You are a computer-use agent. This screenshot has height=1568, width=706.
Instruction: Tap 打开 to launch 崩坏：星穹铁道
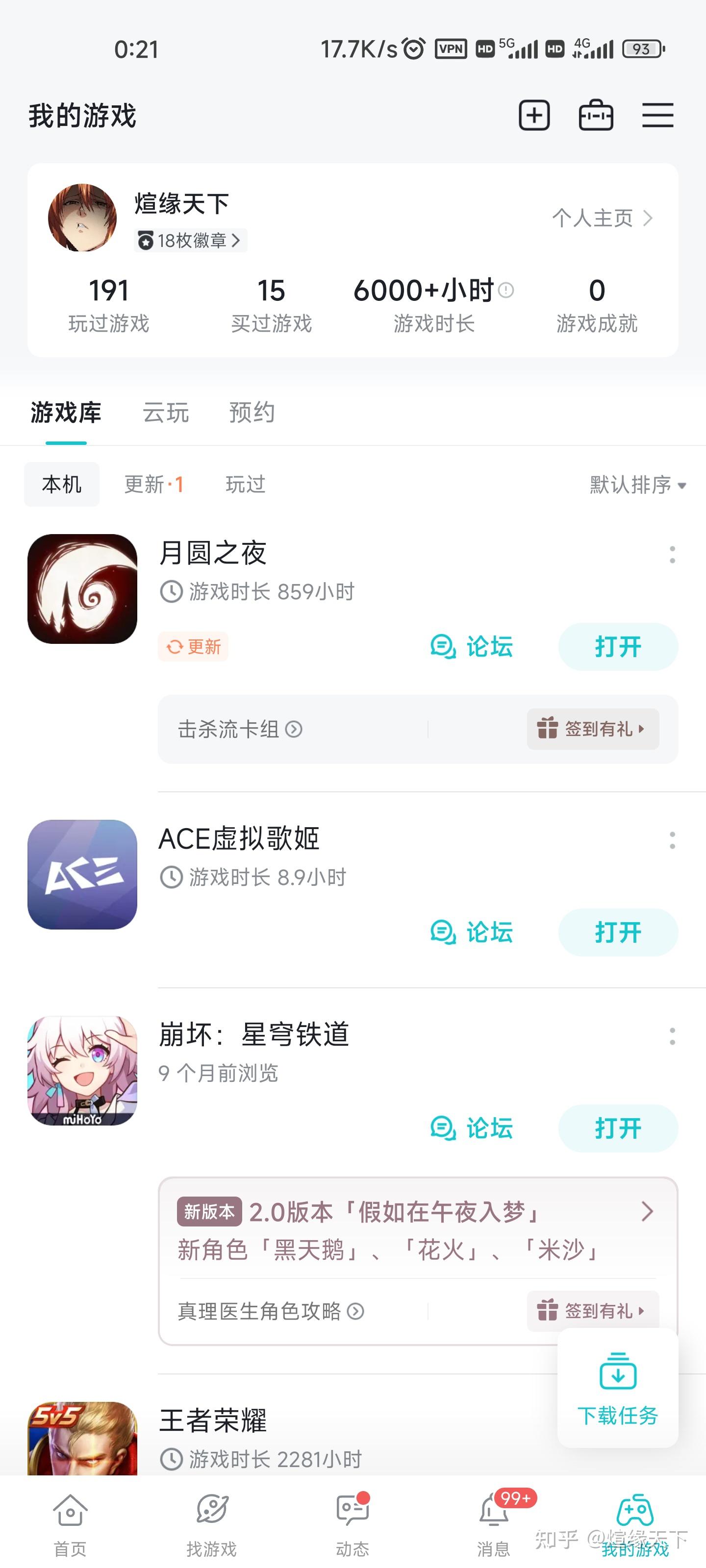pos(618,1128)
